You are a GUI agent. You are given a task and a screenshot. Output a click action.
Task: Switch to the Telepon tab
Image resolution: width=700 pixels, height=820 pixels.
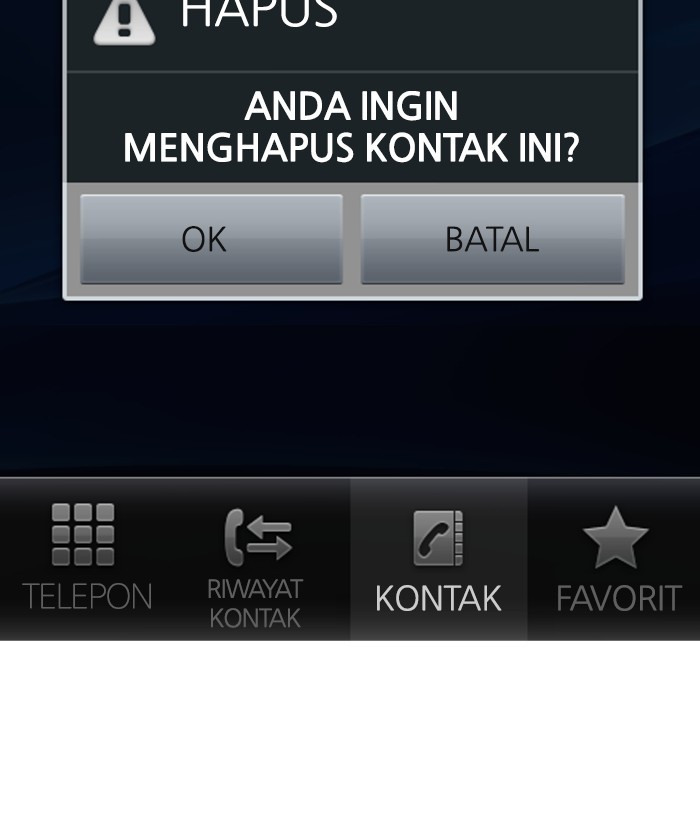(87, 559)
